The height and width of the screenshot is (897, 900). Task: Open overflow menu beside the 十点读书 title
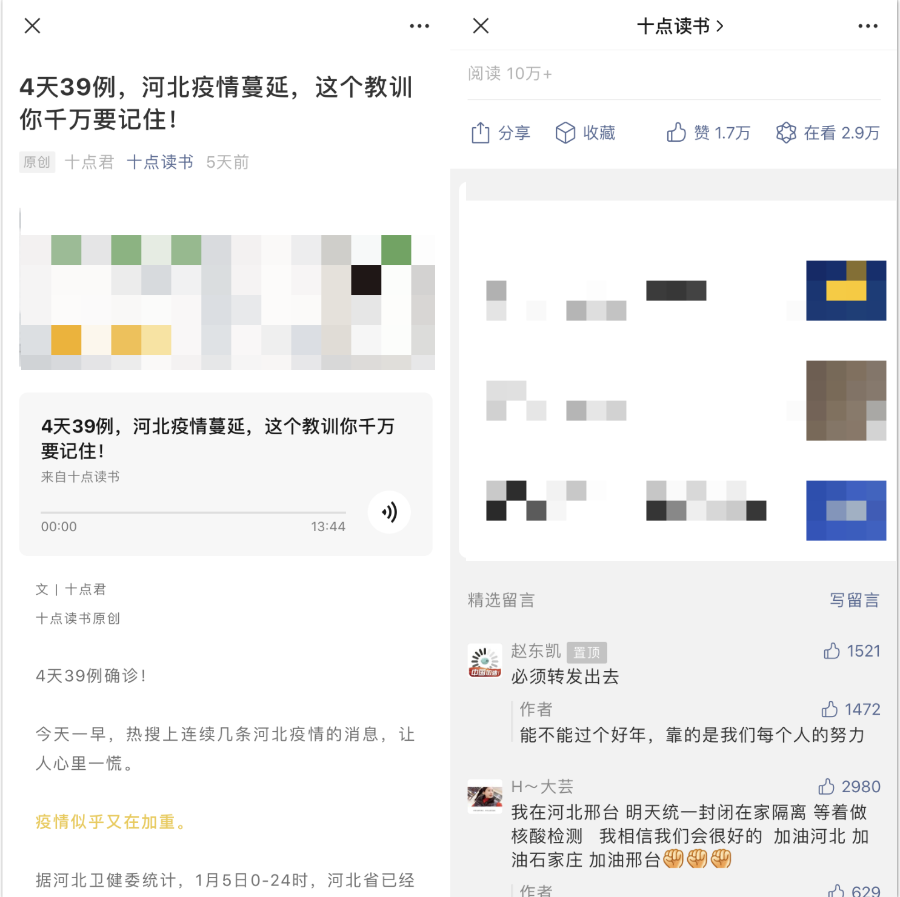coord(867,26)
